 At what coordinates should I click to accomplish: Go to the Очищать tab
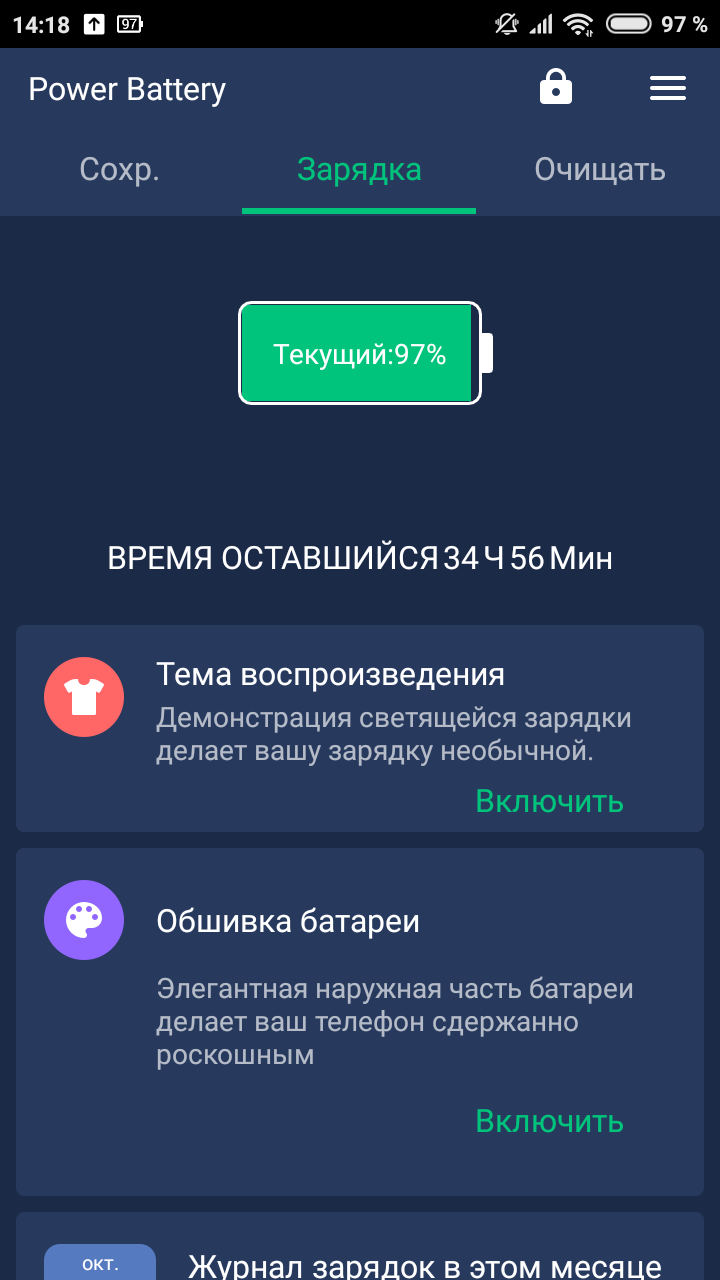(600, 169)
